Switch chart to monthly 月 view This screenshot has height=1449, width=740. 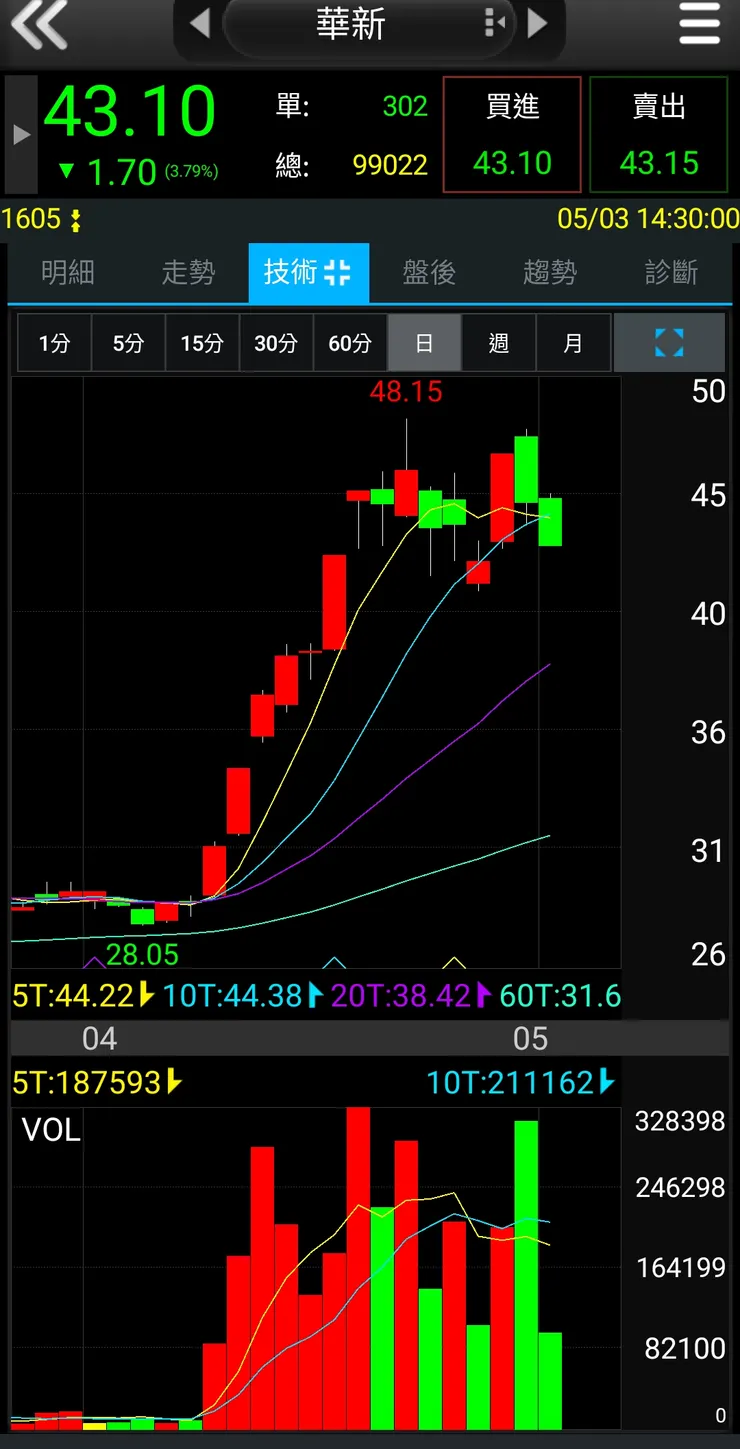click(573, 343)
